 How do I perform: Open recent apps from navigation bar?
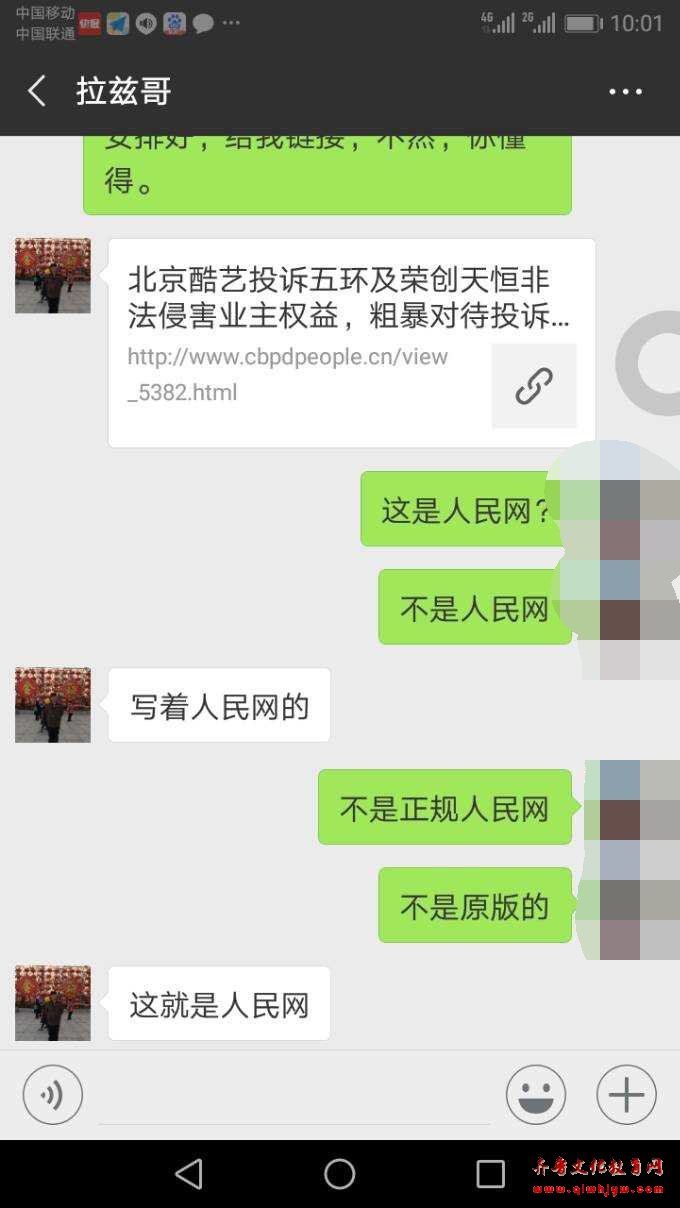490,1174
